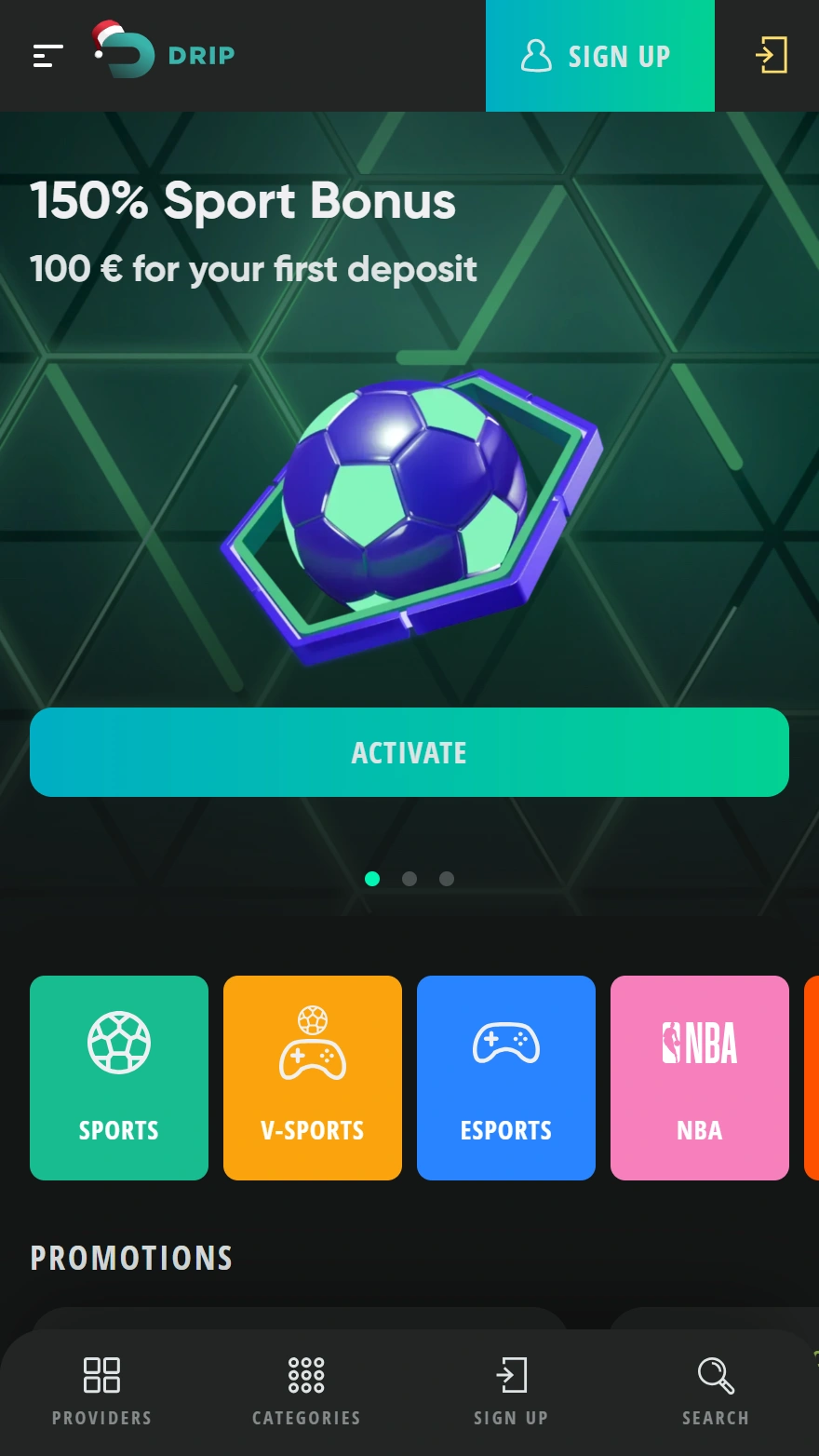Go to the third banner slide dot
This screenshot has height=1456, width=819.
(447, 879)
